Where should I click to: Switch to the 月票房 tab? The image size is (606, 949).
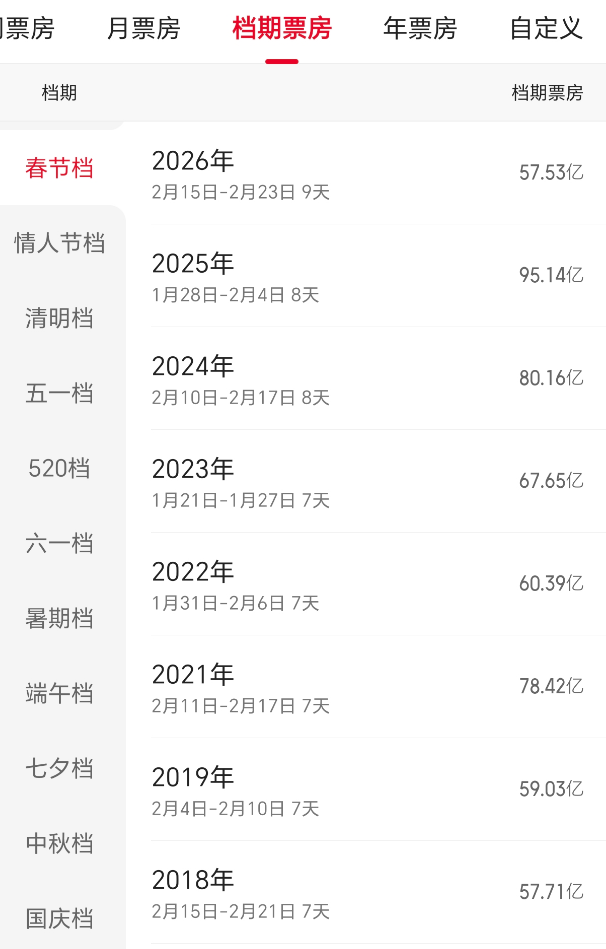(143, 29)
